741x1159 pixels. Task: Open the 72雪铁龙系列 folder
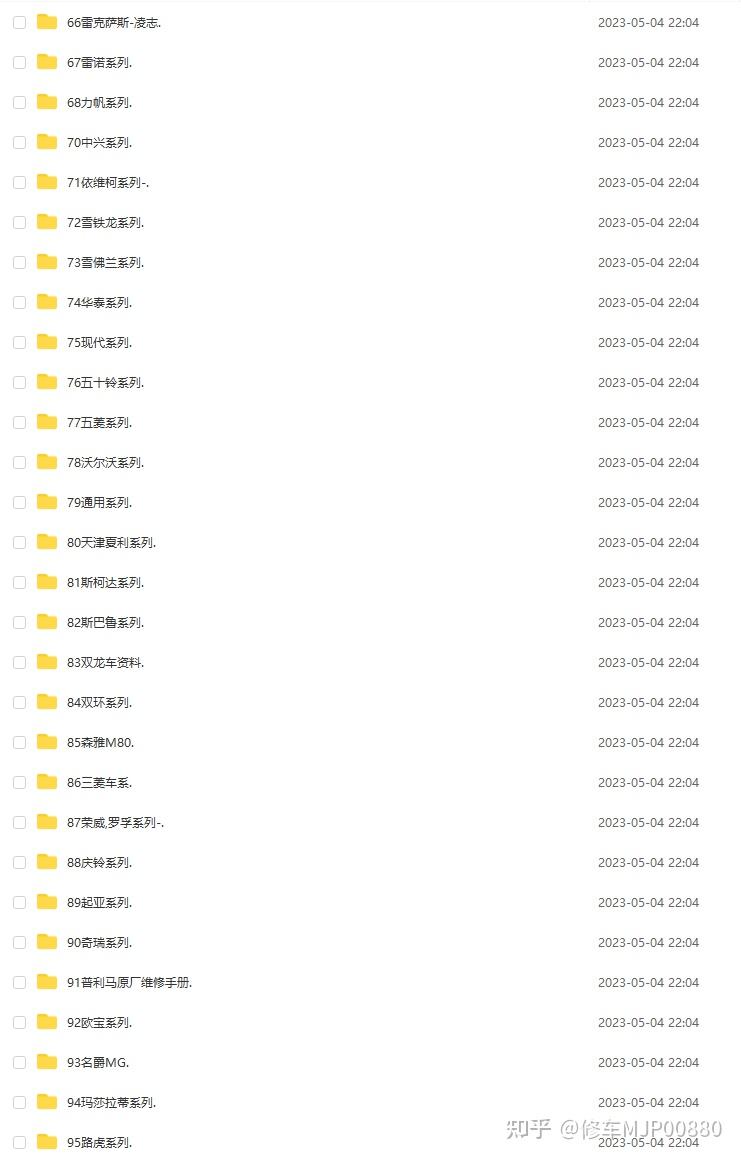pyautogui.click(x=105, y=222)
